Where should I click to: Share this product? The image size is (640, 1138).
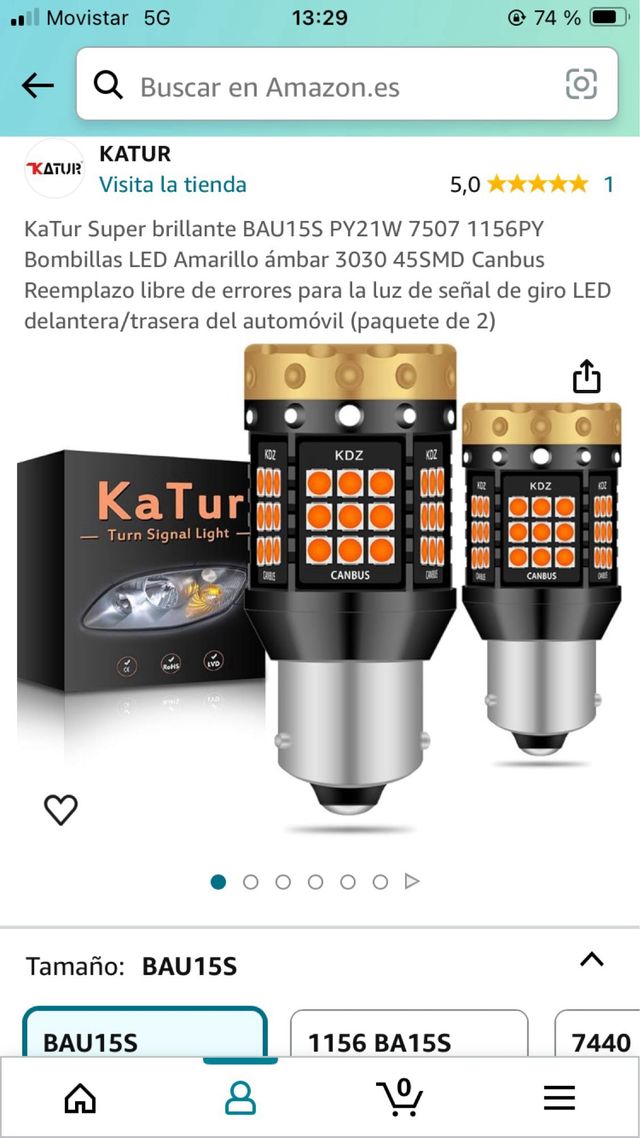pyautogui.click(x=587, y=377)
